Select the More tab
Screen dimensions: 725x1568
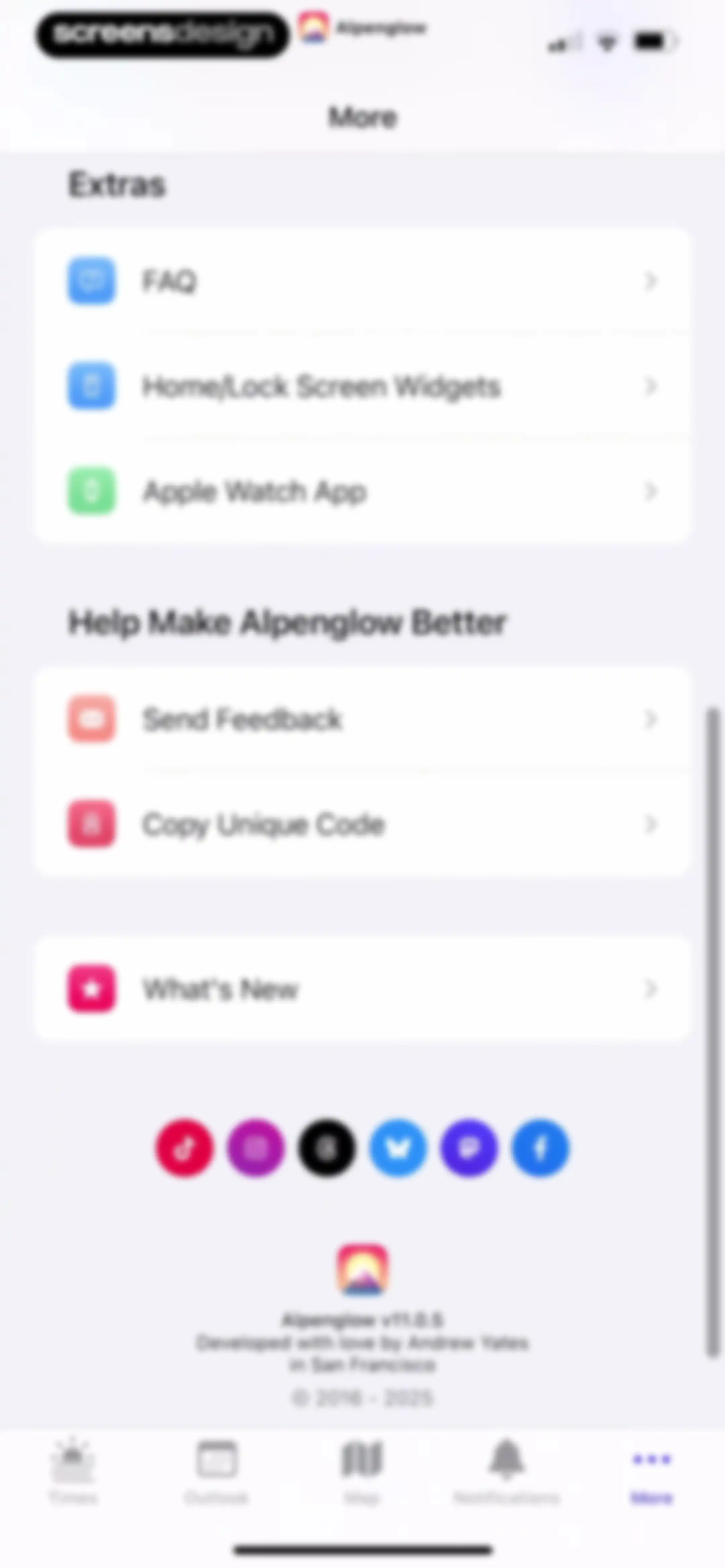point(651,1471)
